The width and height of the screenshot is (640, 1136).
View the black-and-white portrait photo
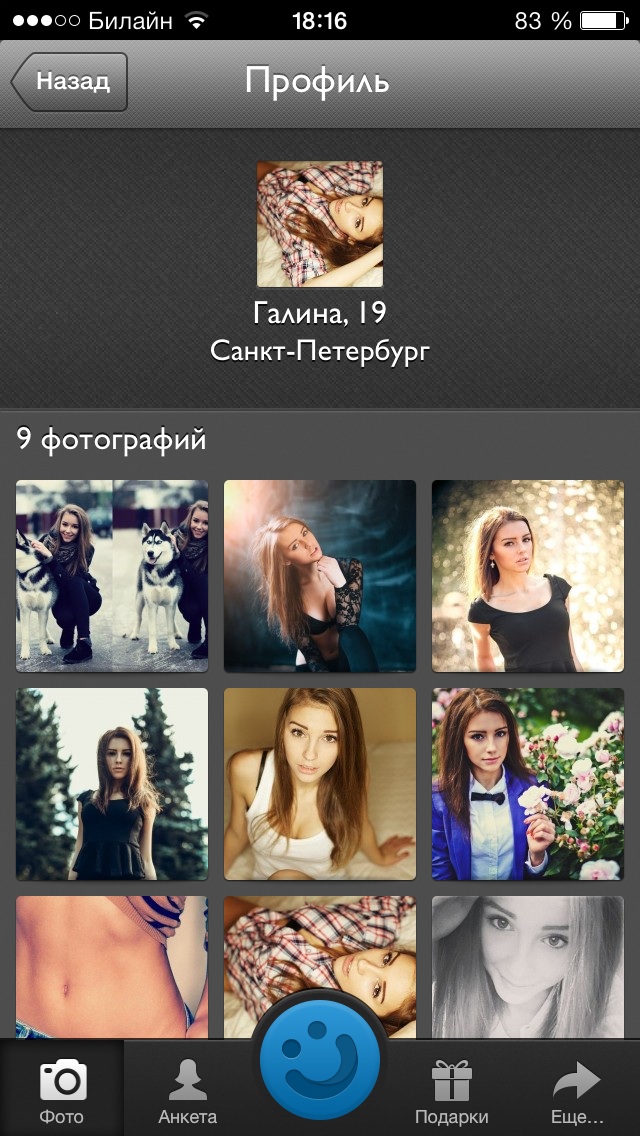[527, 966]
